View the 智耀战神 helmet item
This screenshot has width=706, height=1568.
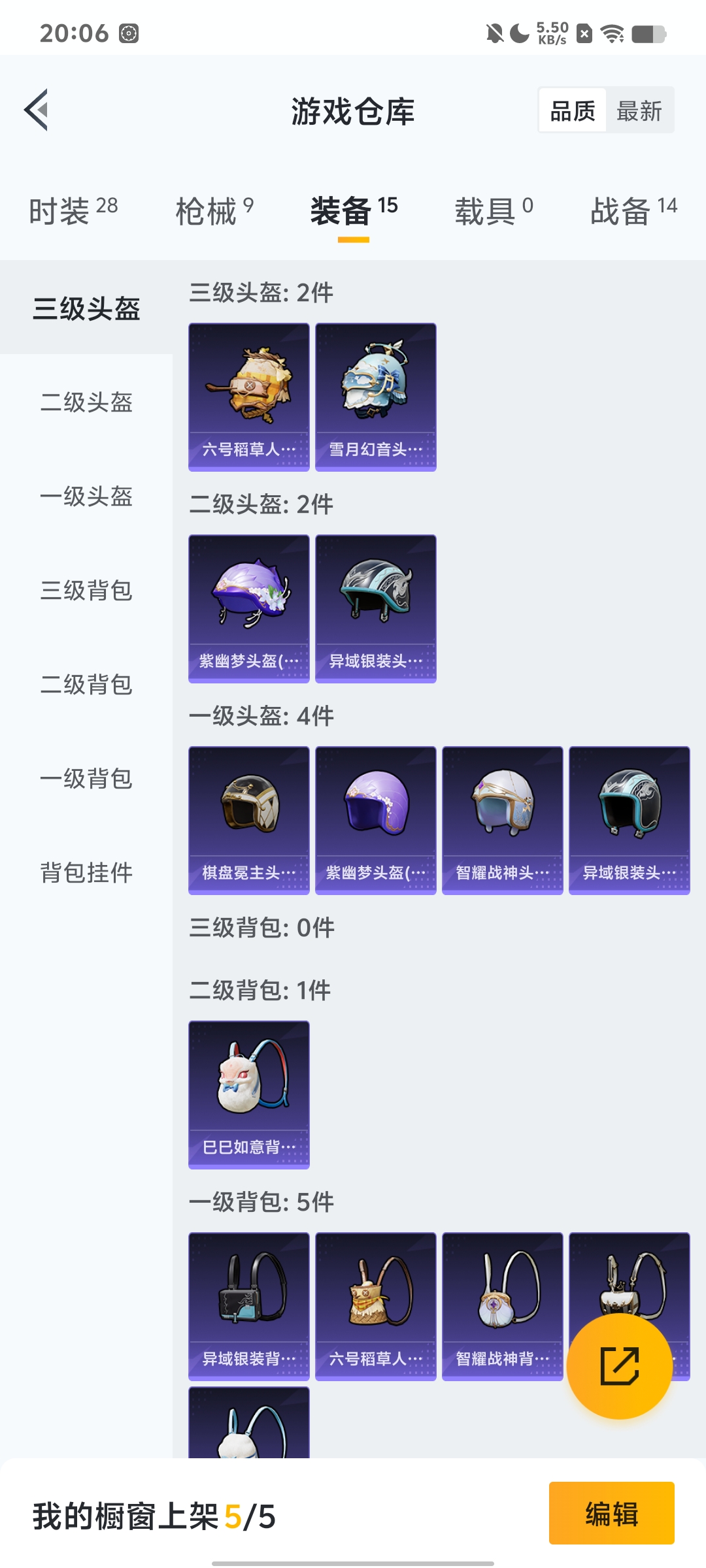pyautogui.click(x=502, y=820)
